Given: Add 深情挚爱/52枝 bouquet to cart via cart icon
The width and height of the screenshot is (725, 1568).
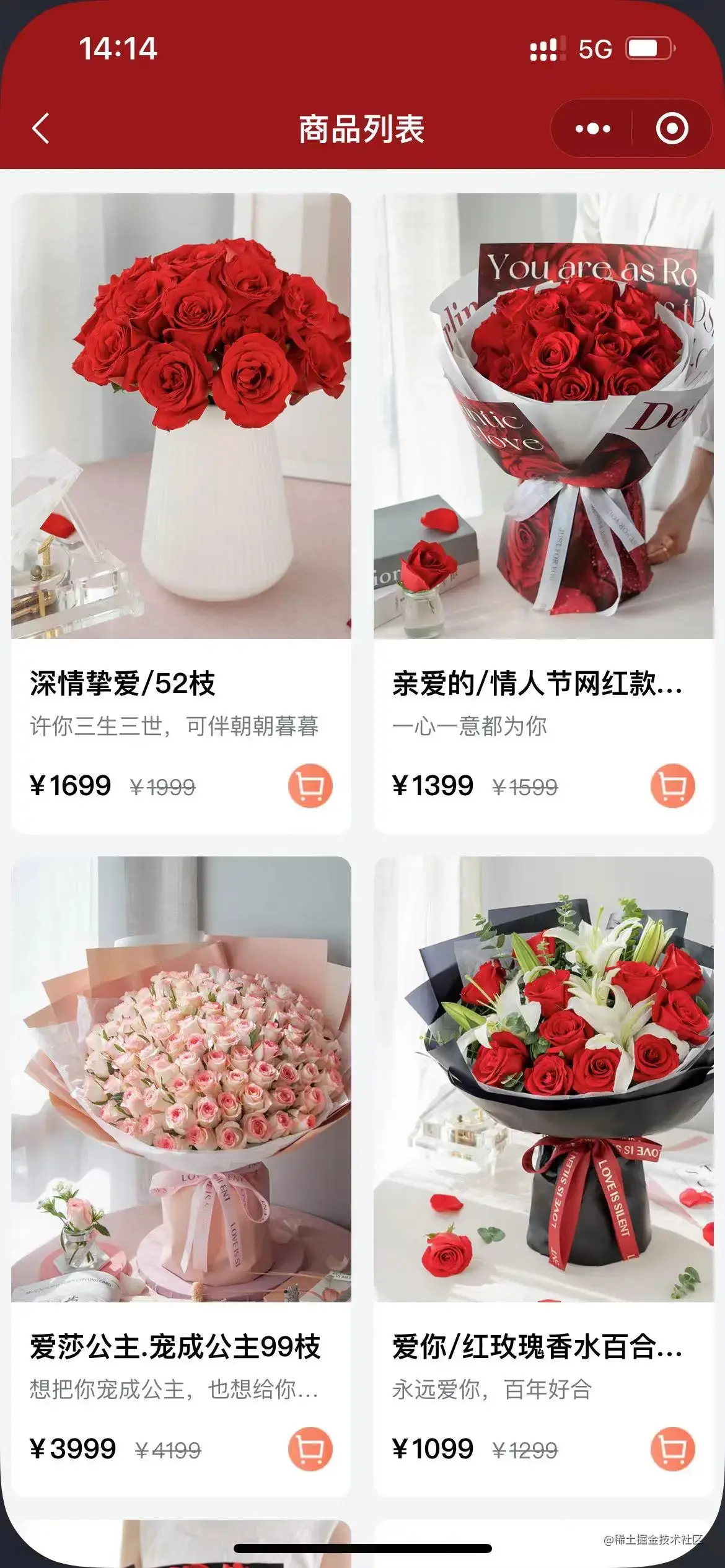Looking at the screenshot, I should tap(310, 785).
